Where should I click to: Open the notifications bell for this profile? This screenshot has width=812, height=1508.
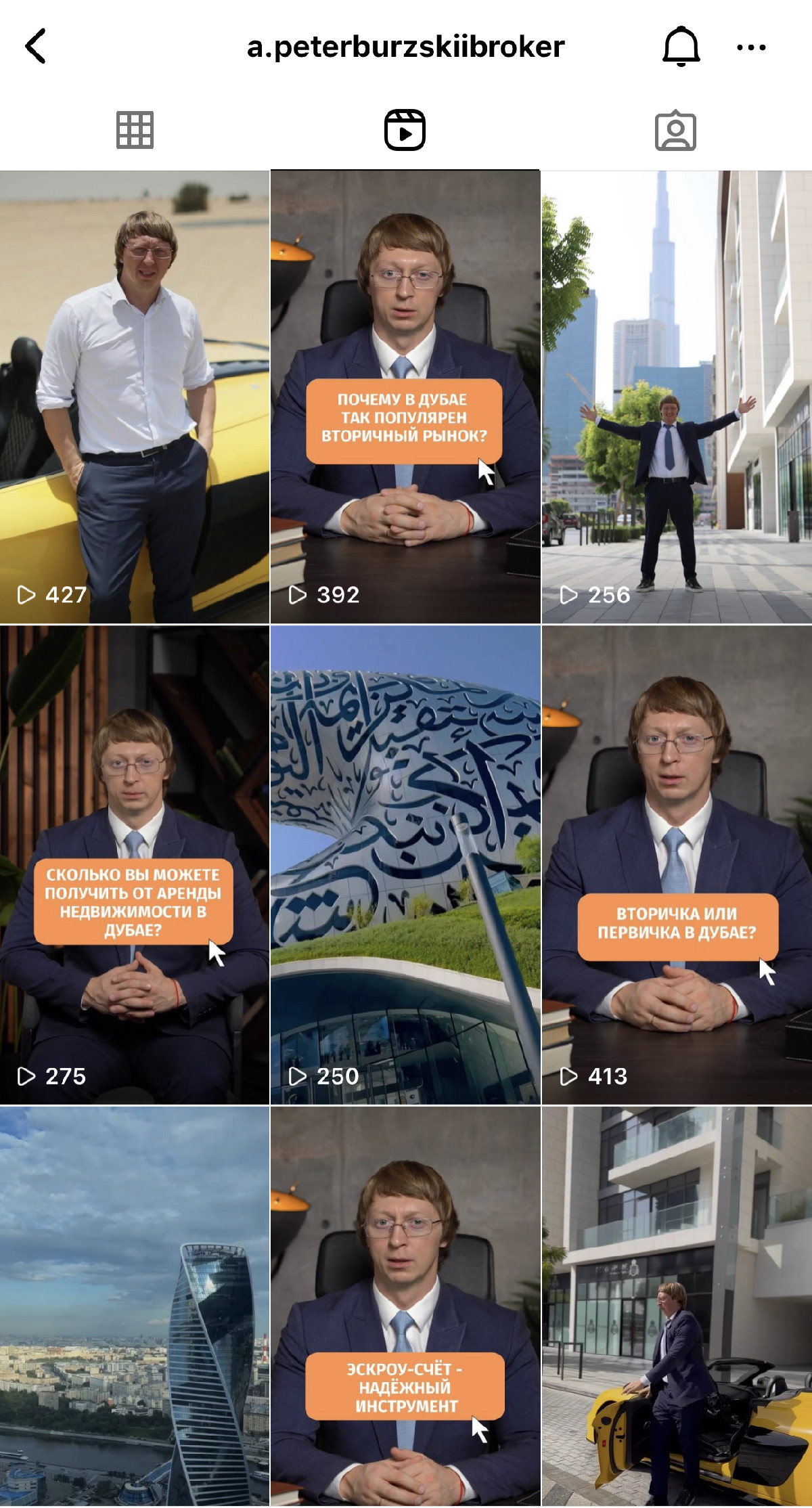(x=680, y=46)
